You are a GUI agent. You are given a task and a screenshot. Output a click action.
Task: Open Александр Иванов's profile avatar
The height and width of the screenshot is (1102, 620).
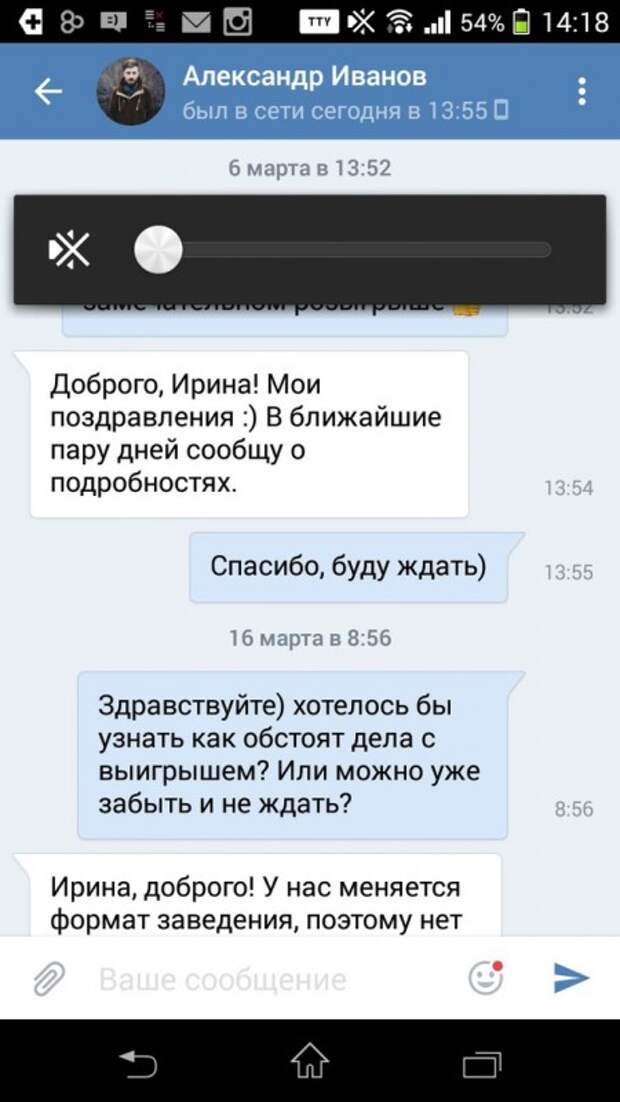click(x=130, y=92)
